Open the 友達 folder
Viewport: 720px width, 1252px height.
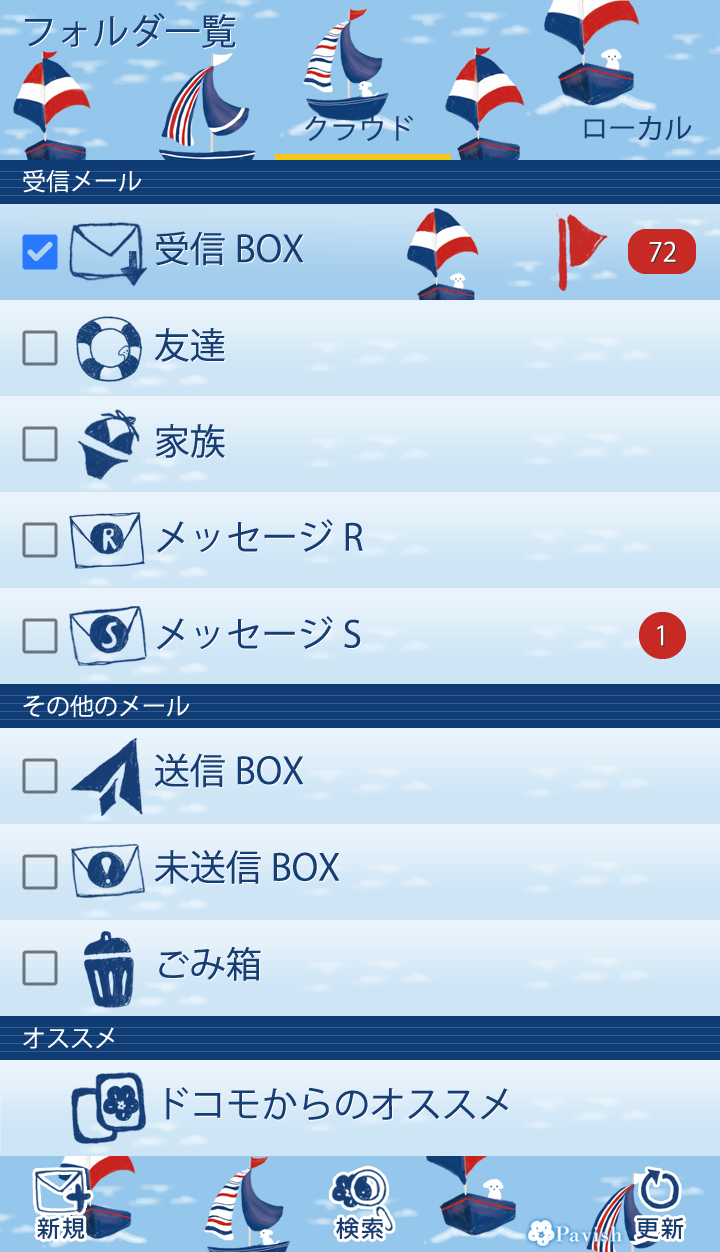(190, 347)
